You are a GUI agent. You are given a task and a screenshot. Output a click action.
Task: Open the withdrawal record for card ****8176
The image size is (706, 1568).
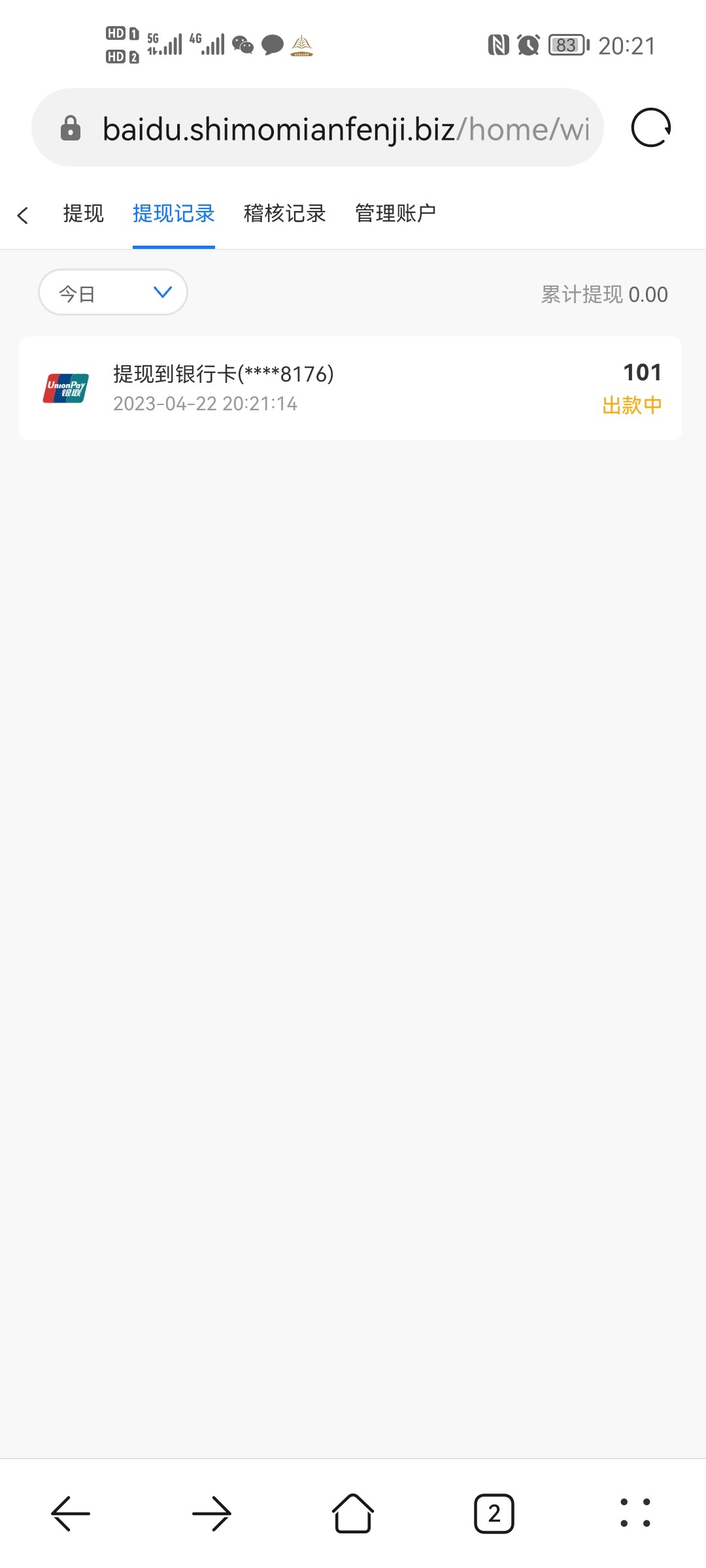tap(350, 388)
